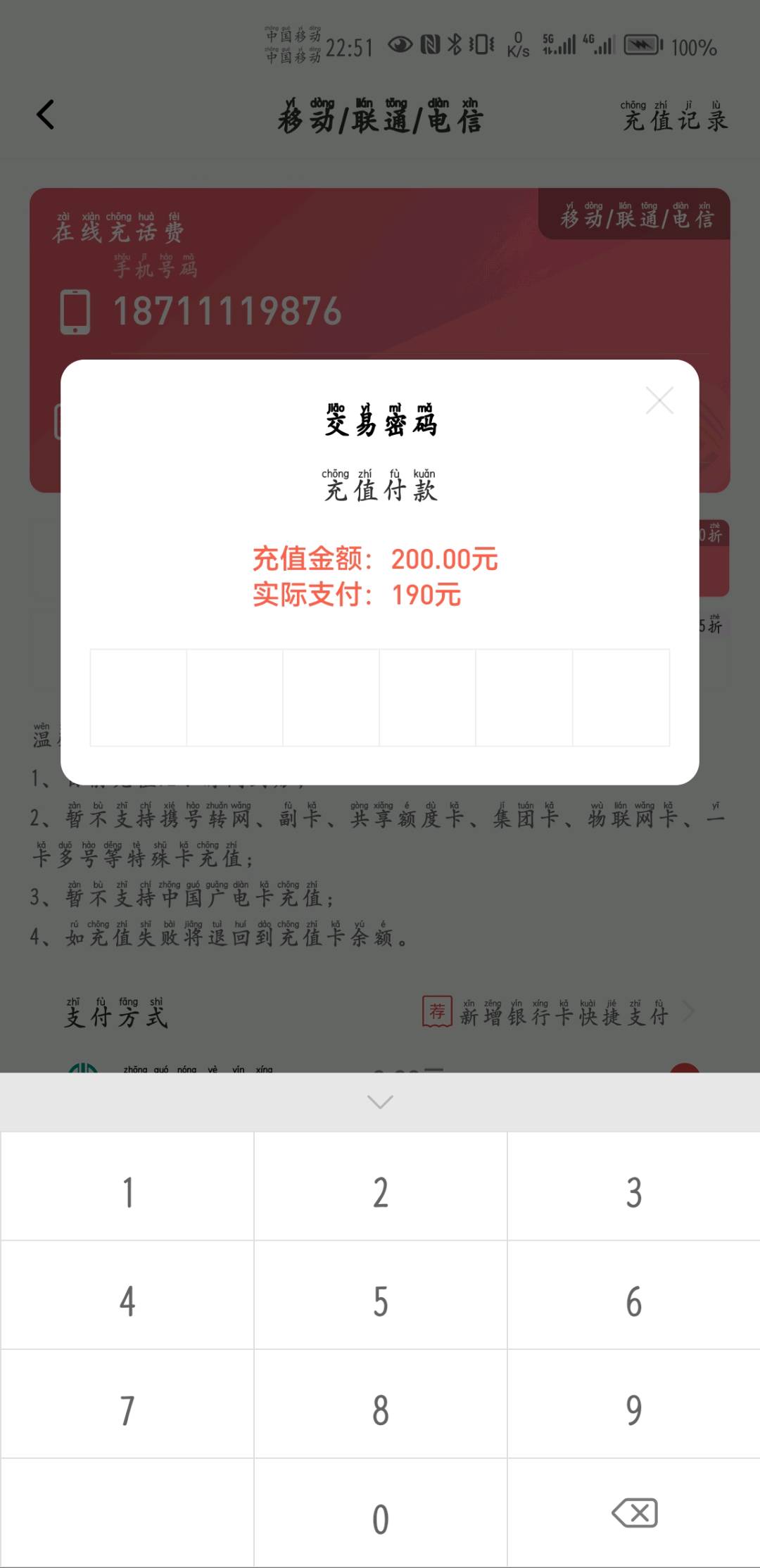This screenshot has width=760, height=1568.
Task: Enter digit 0 on keypad
Action: point(380,1519)
